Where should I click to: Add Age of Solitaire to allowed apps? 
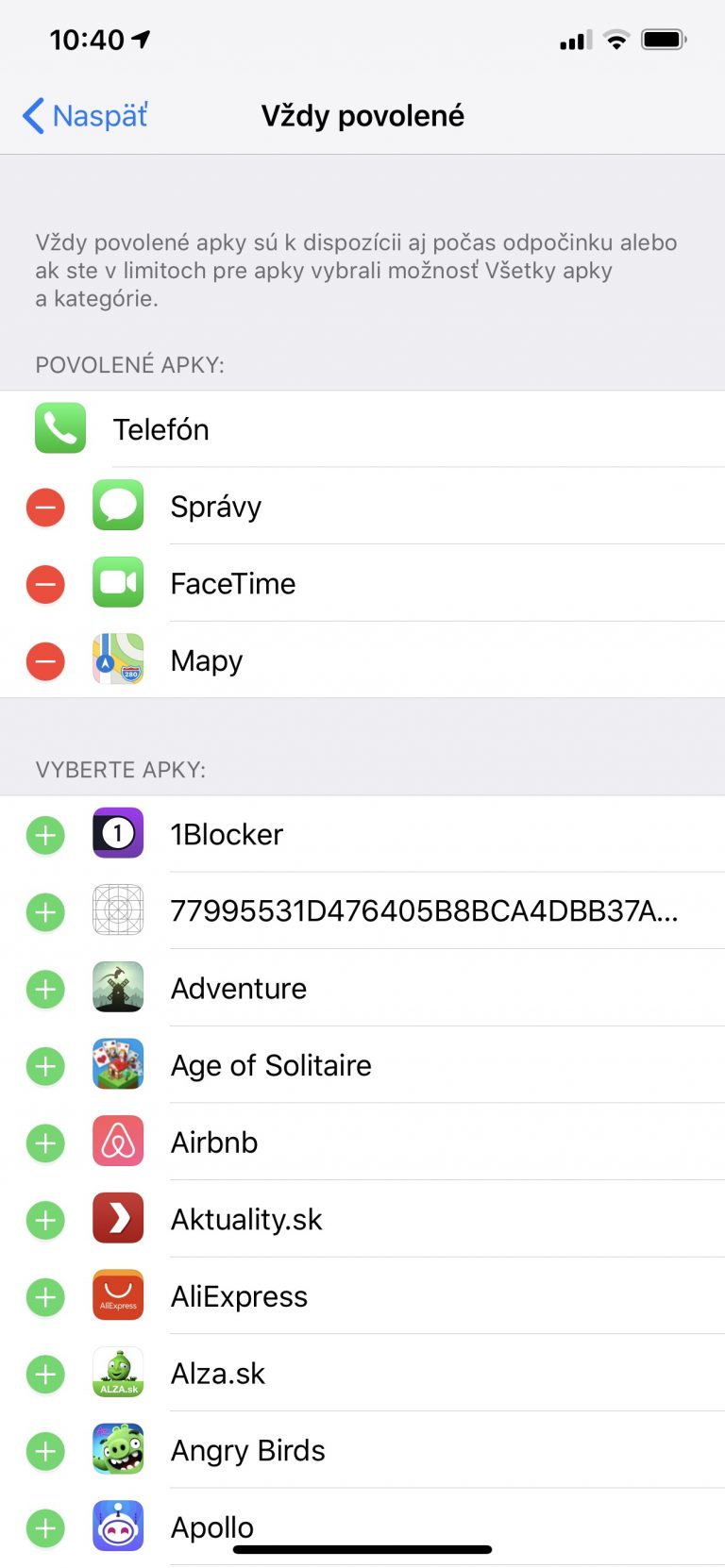tap(45, 1066)
